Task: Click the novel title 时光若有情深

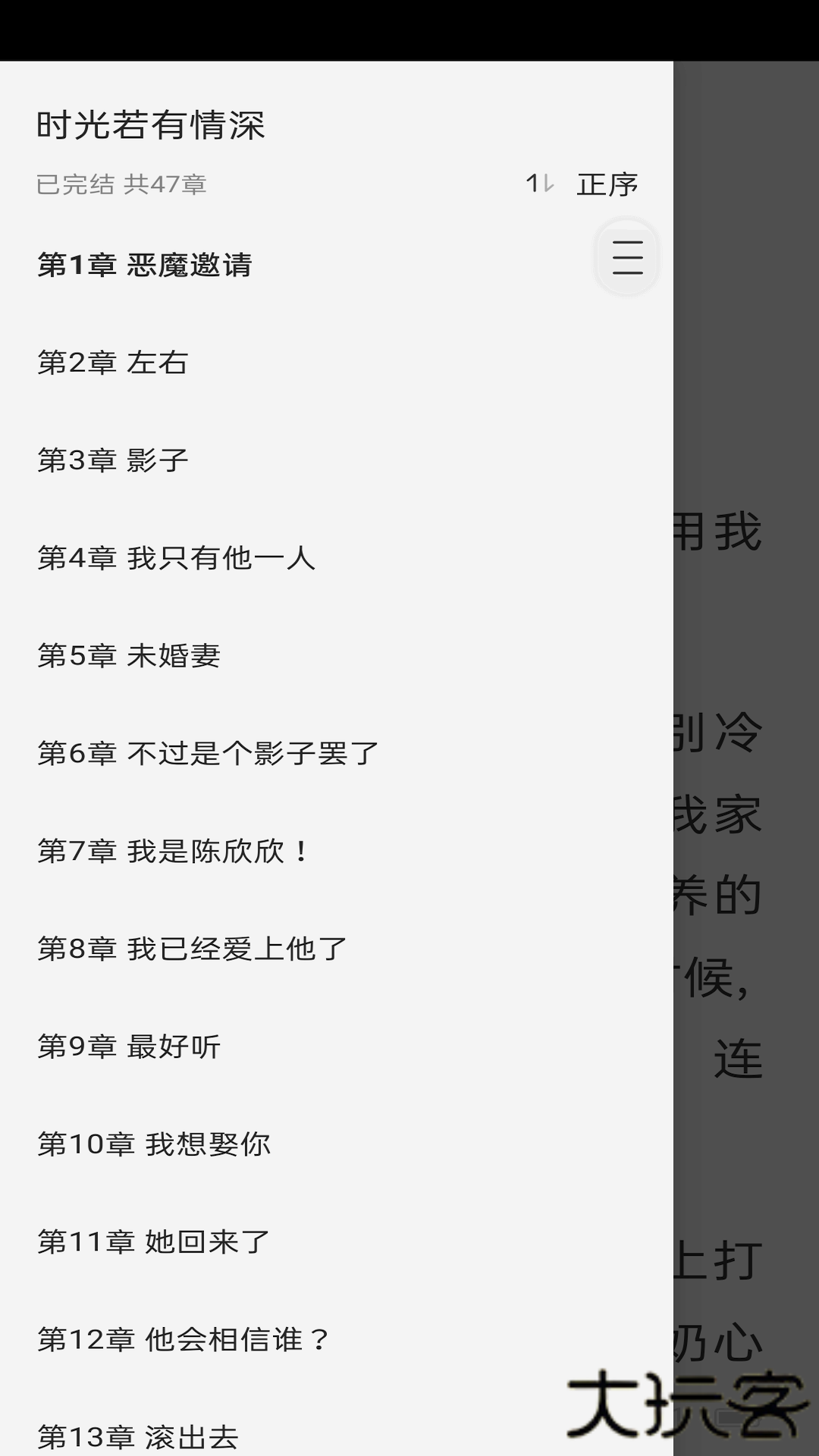Action: pyautogui.click(x=151, y=125)
